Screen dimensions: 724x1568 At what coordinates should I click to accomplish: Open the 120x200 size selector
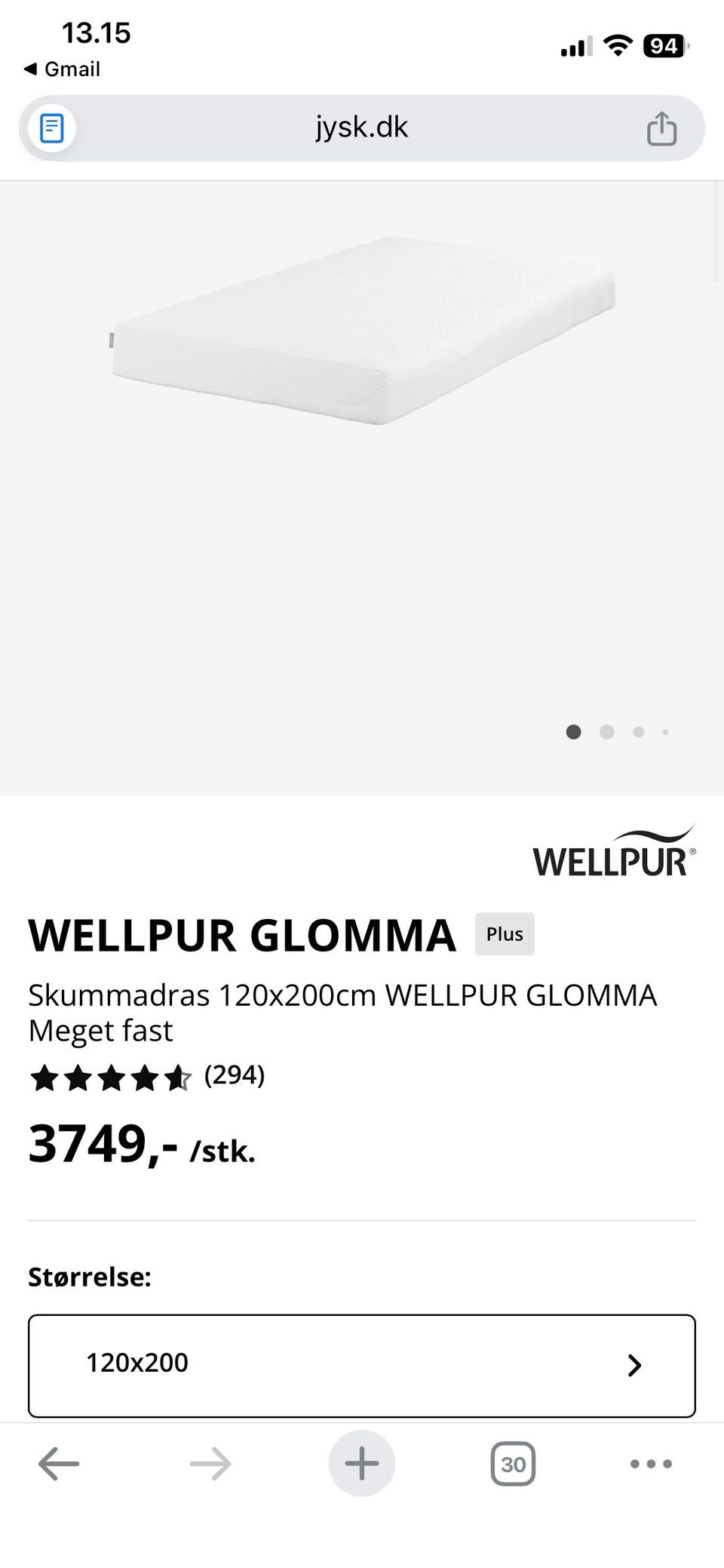click(362, 1364)
